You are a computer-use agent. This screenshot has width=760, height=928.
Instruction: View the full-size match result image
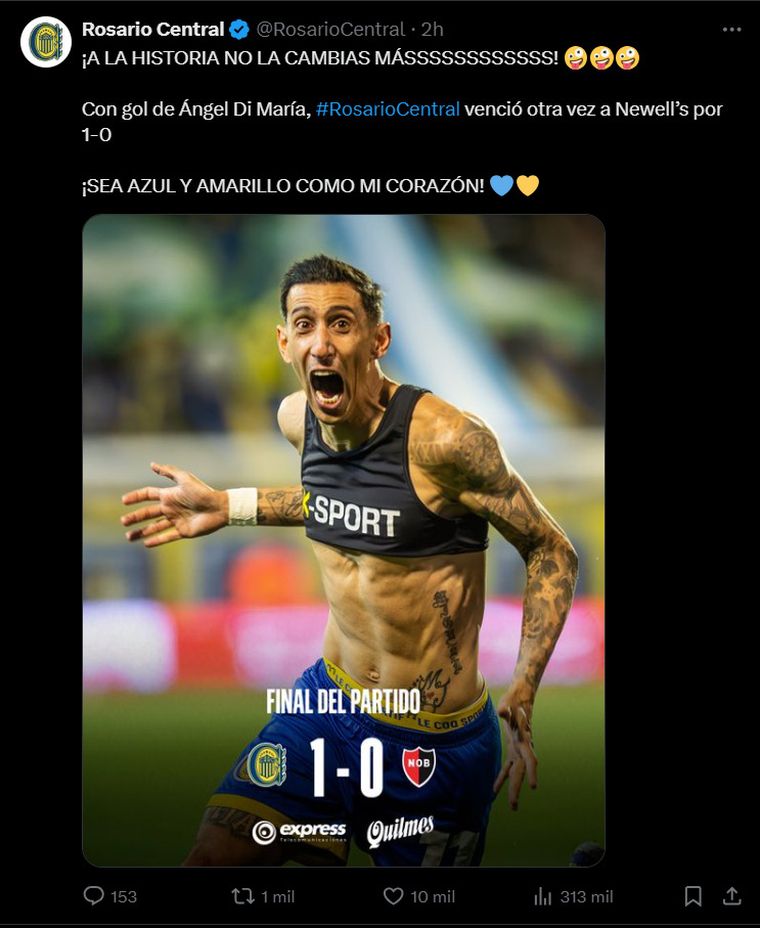(x=343, y=540)
